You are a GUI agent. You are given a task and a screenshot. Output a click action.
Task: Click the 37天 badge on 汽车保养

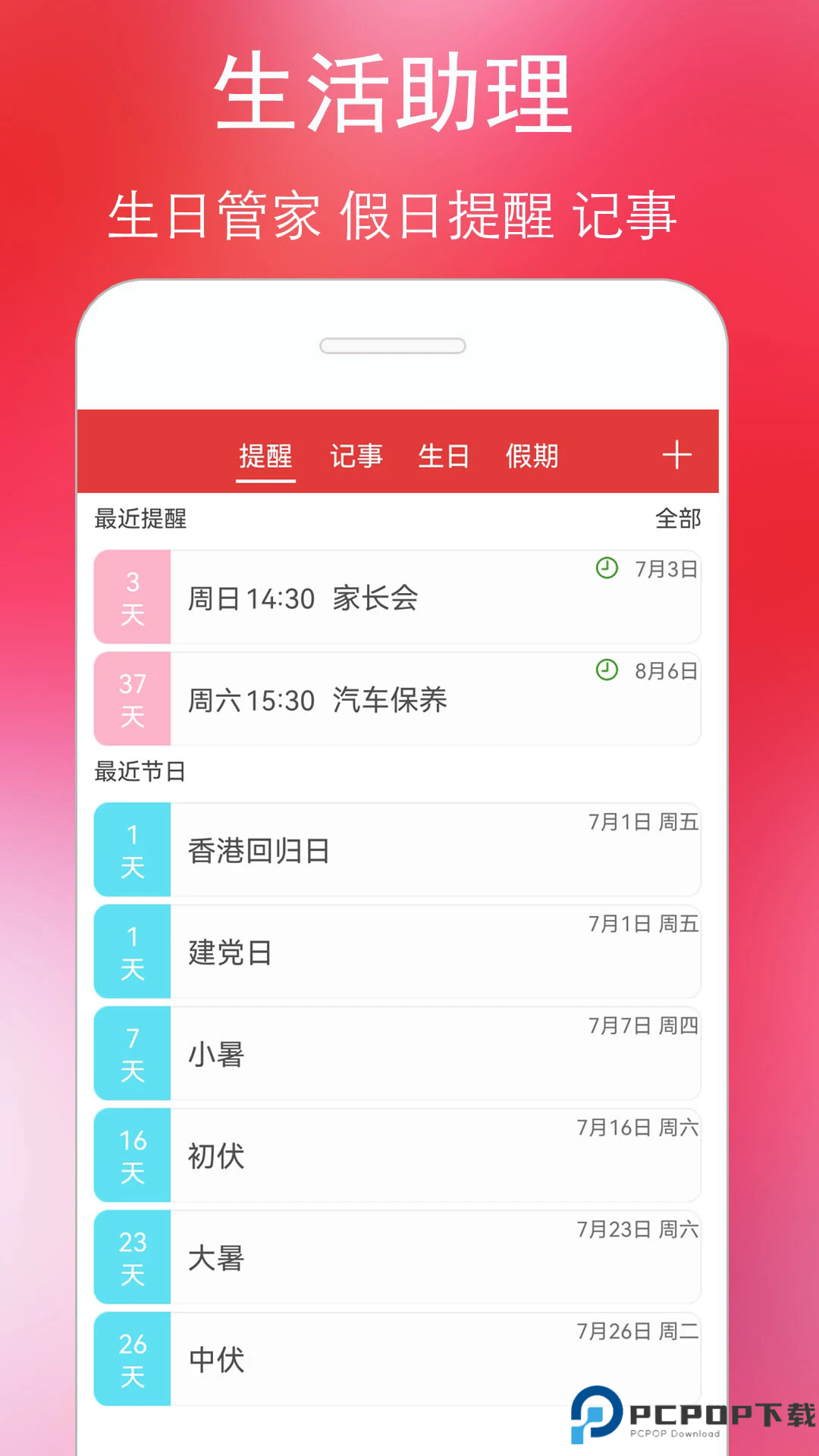[x=131, y=698]
